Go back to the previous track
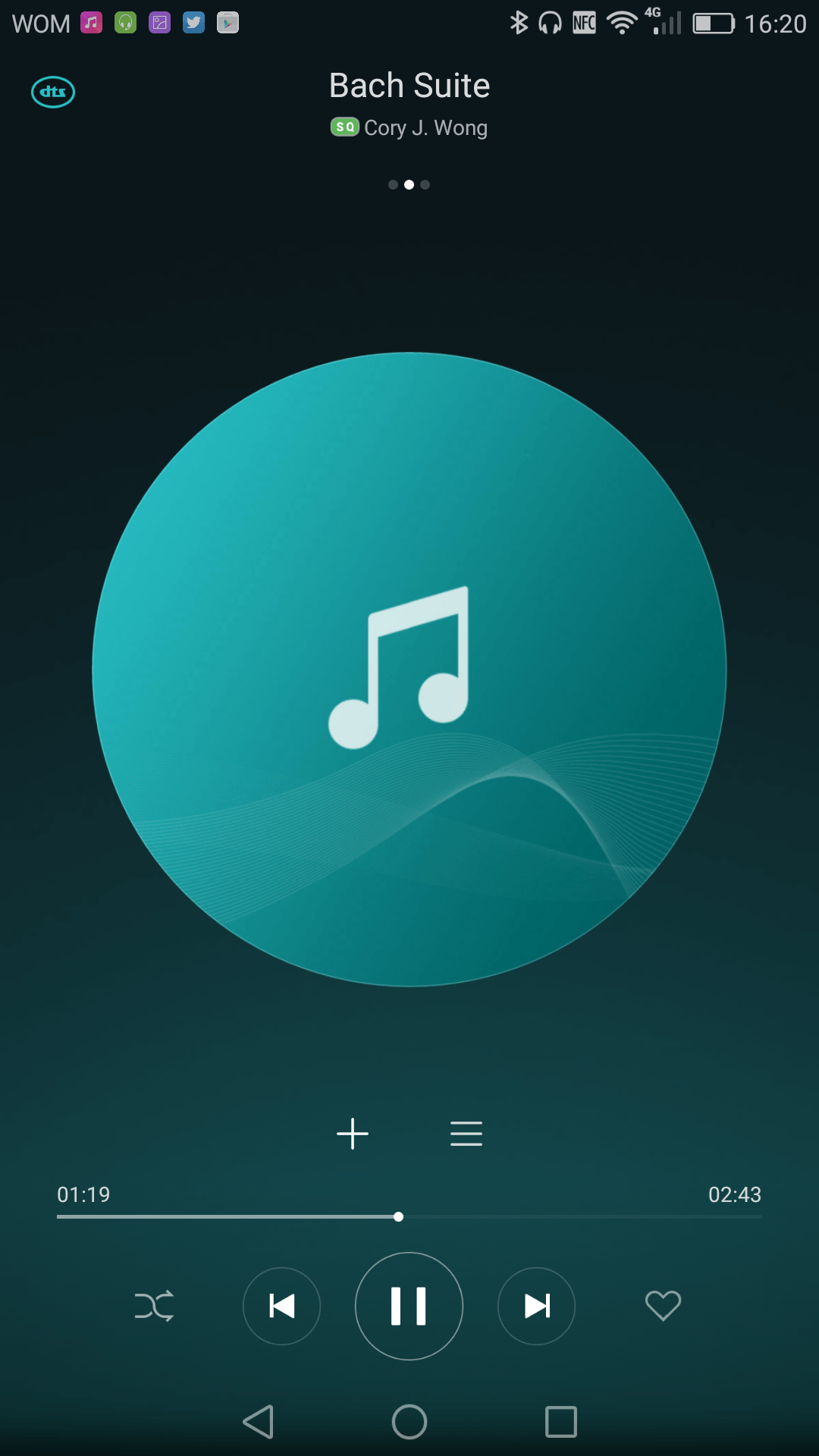 click(x=281, y=1306)
